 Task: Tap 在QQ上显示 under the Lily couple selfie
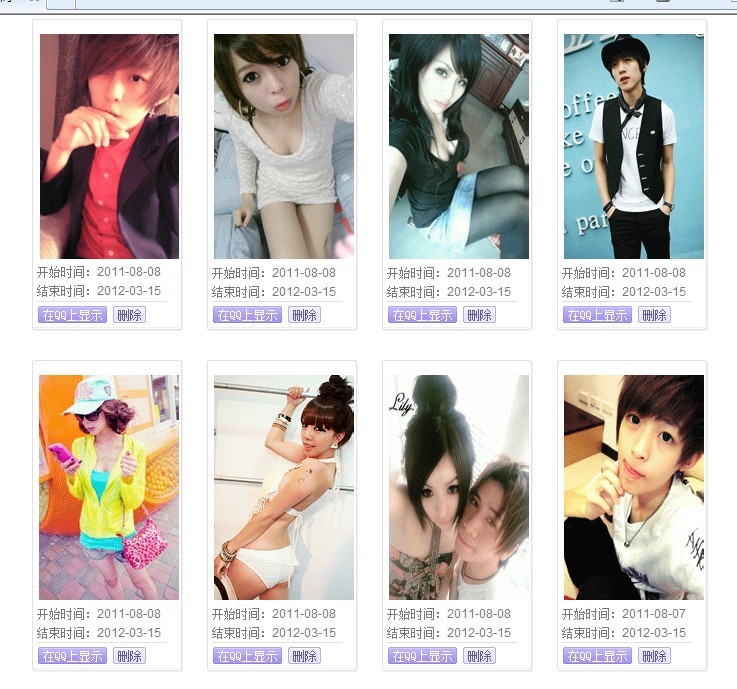coord(422,656)
